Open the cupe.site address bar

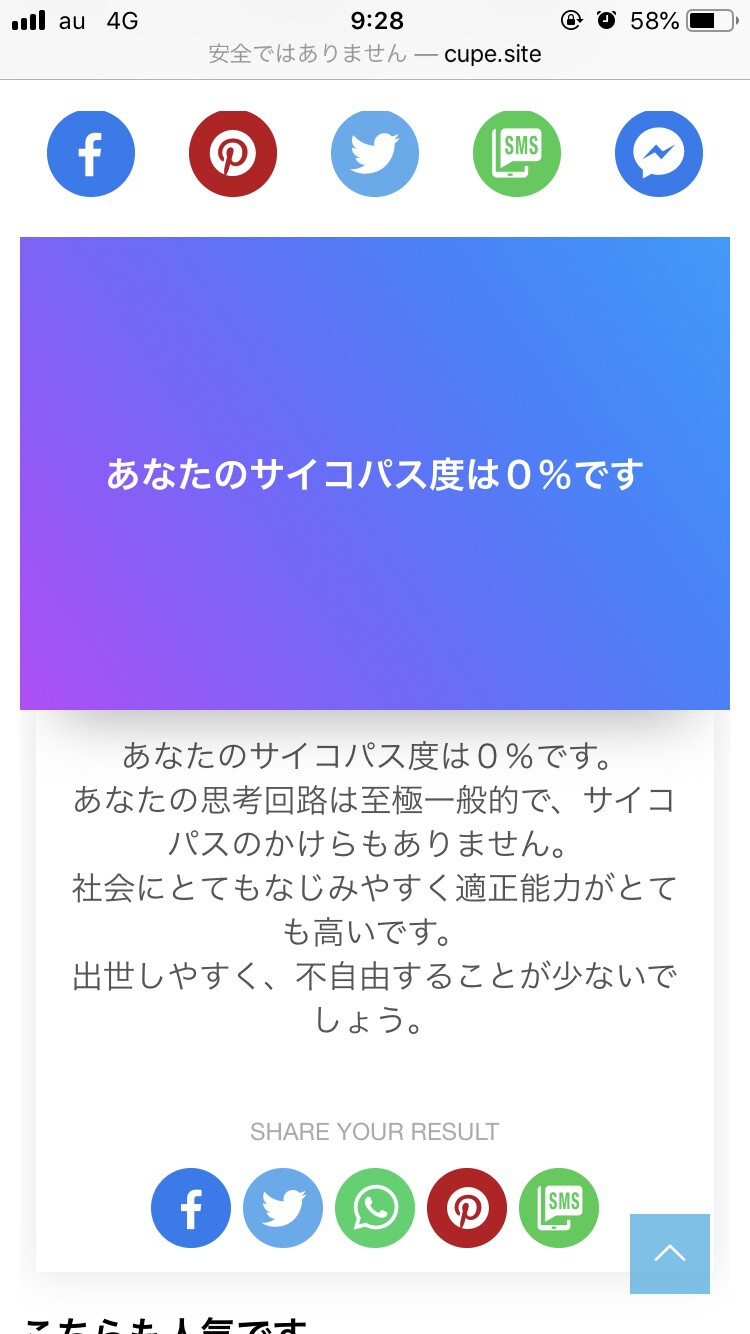tap(375, 54)
